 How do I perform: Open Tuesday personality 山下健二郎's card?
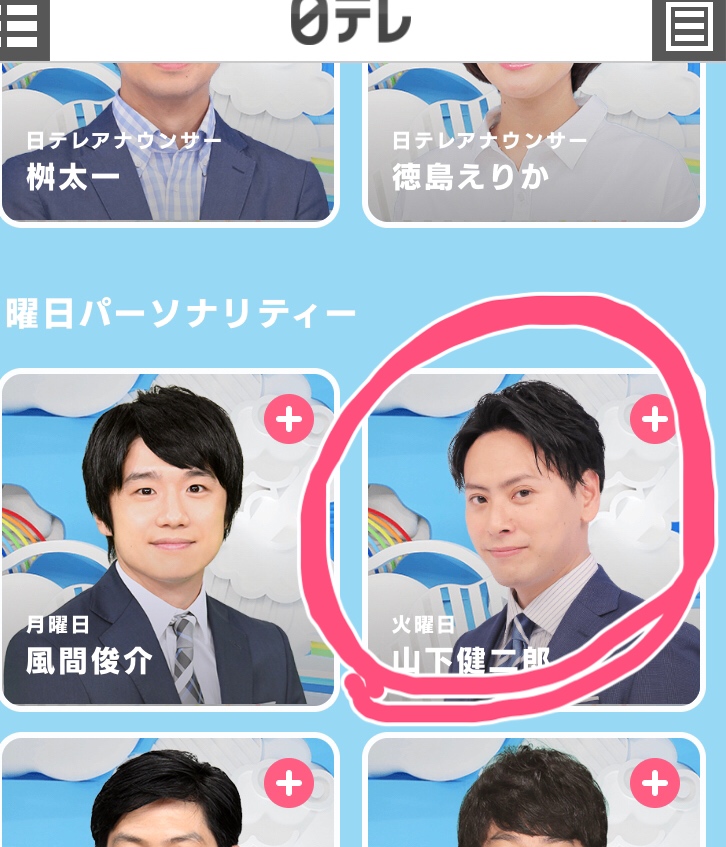(x=534, y=540)
